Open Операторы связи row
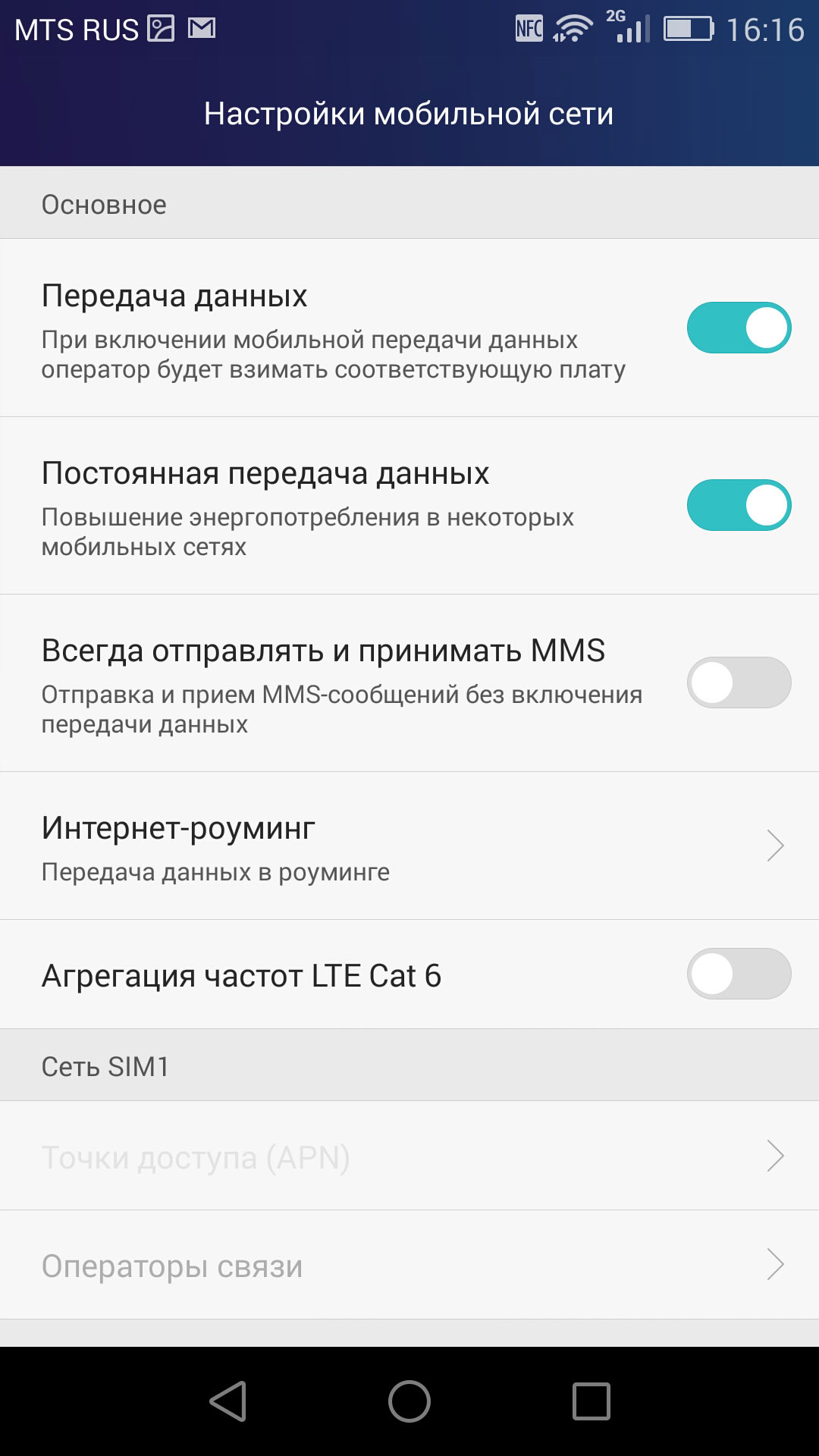This screenshot has height=1456, width=819. tap(409, 1265)
